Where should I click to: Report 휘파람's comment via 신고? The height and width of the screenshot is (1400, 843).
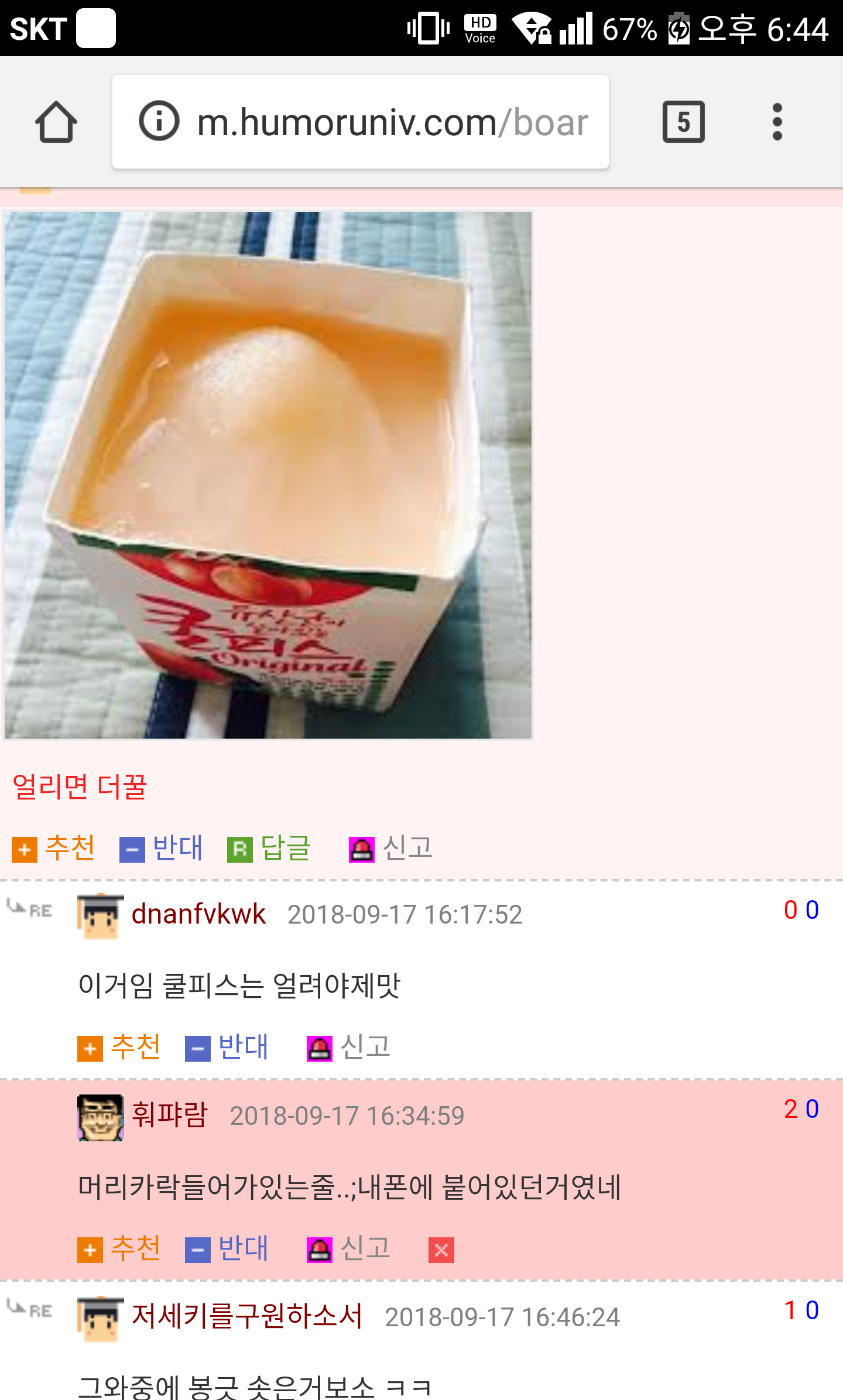pos(349,1248)
